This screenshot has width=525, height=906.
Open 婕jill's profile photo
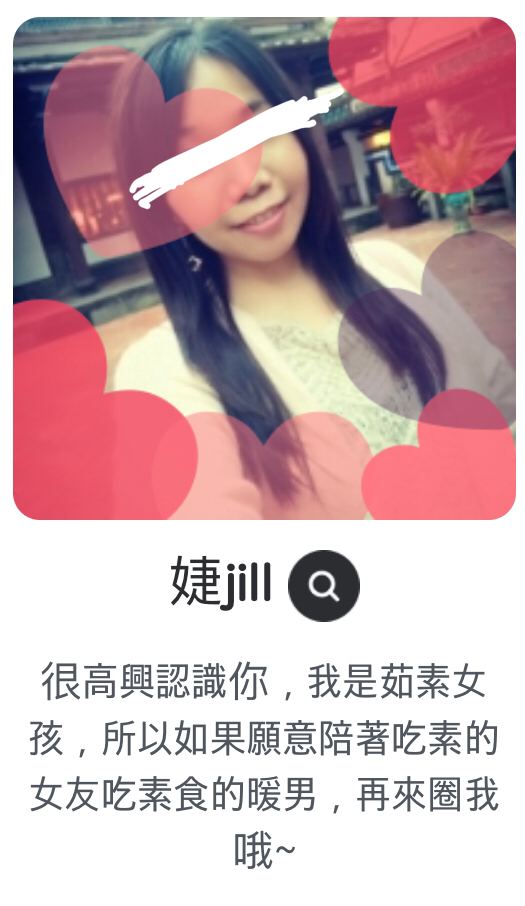click(x=265, y=269)
